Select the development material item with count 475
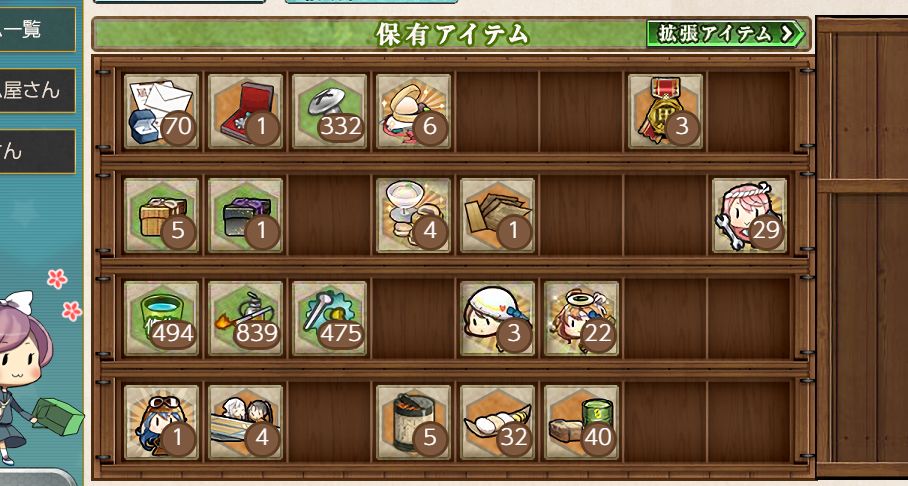 [329, 318]
